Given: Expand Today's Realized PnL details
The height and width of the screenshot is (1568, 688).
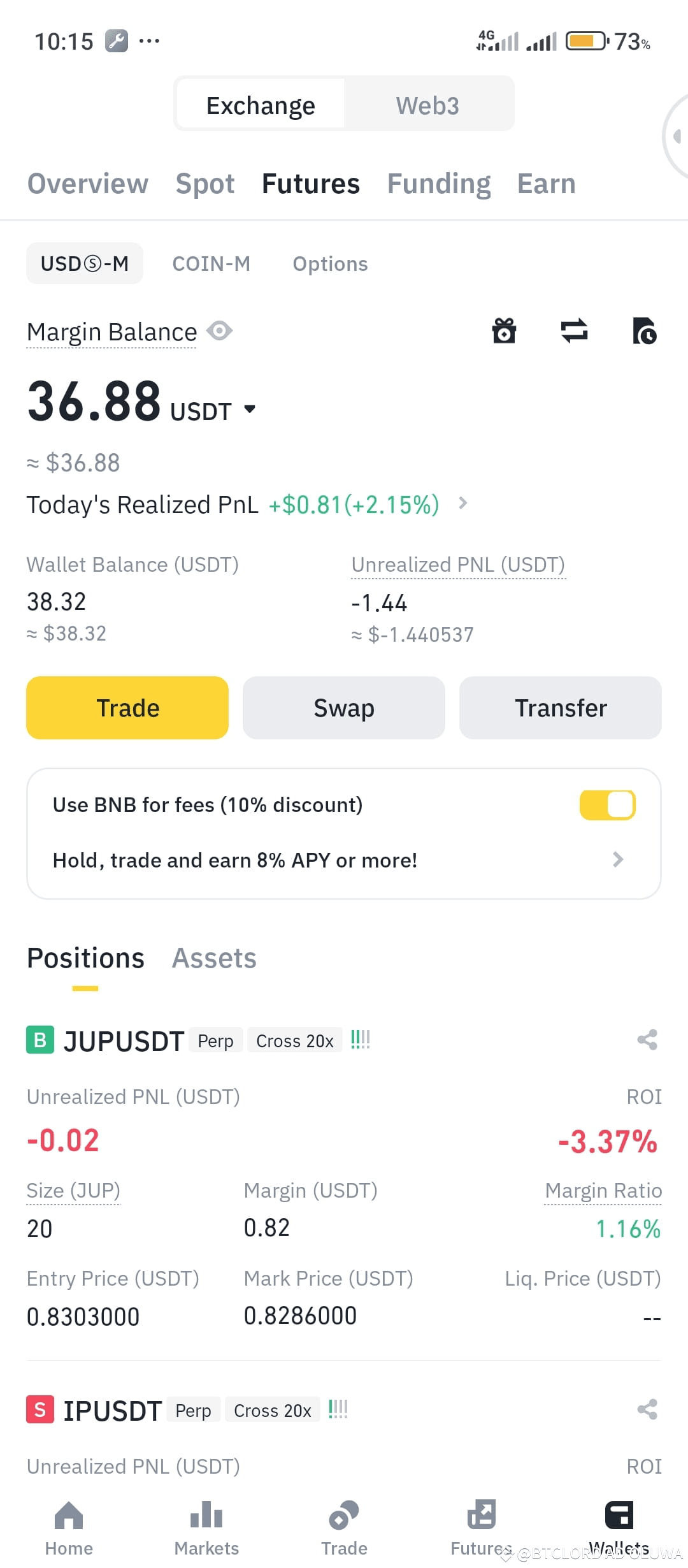Looking at the screenshot, I should (x=463, y=504).
